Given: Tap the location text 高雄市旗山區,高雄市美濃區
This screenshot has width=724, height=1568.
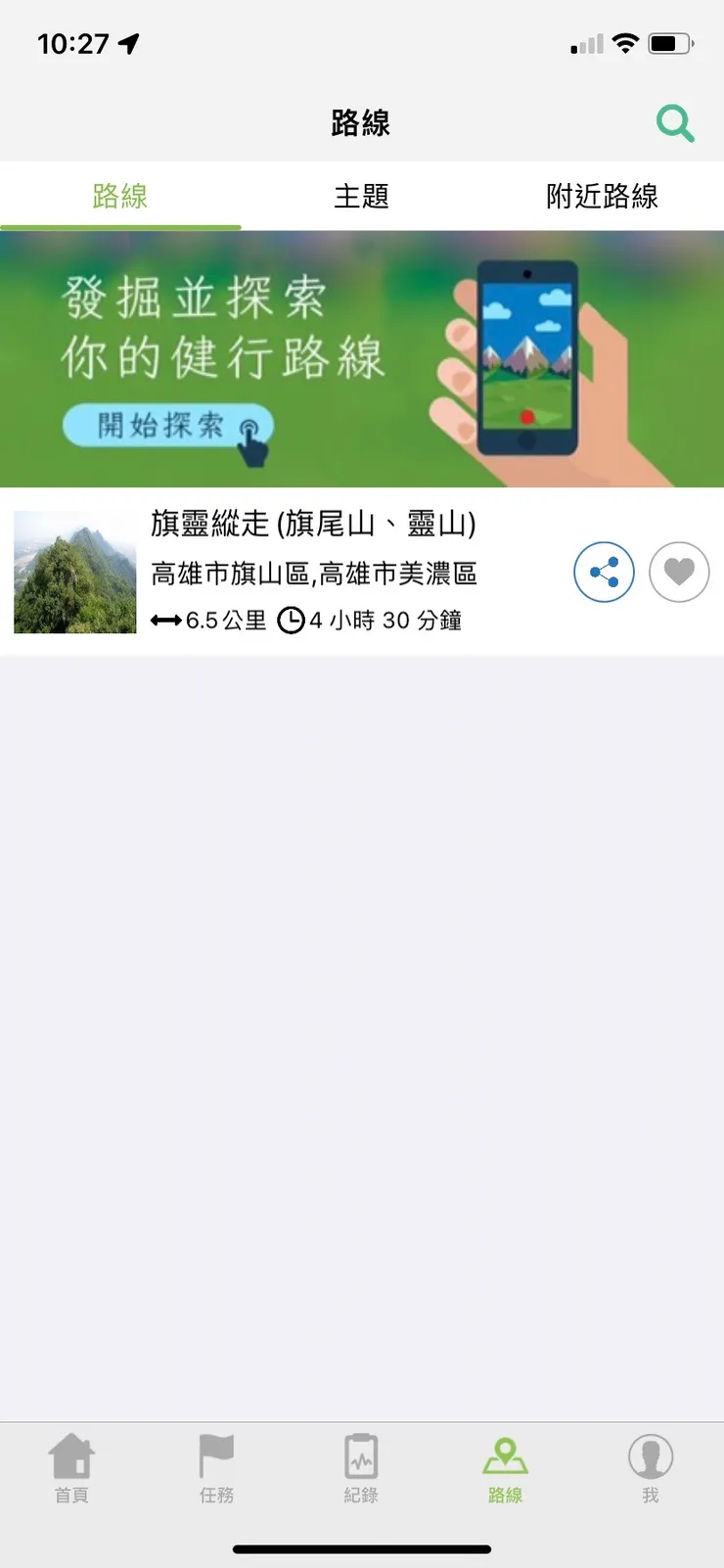Looking at the screenshot, I should pyautogui.click(x=313, y=574).
